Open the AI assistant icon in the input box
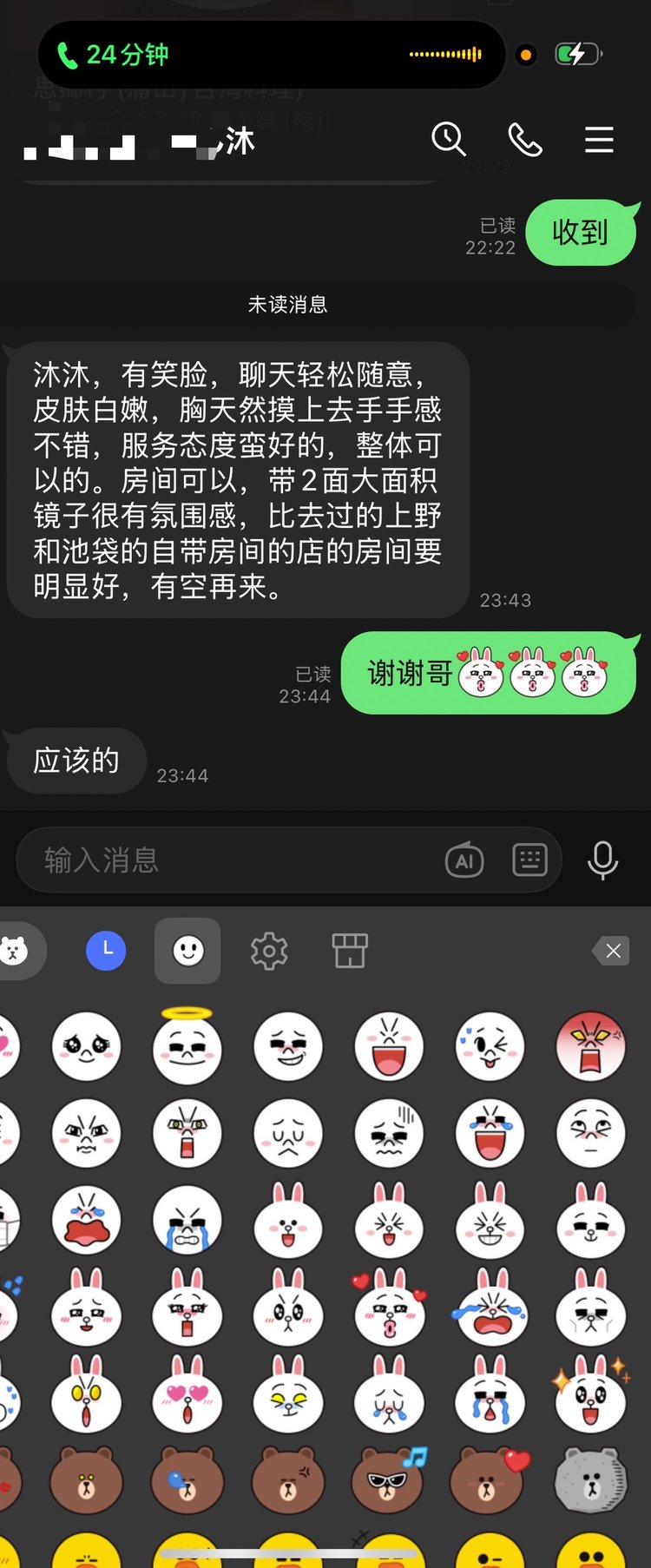This screenshot has height=1568, width=651. coord(464,860)
